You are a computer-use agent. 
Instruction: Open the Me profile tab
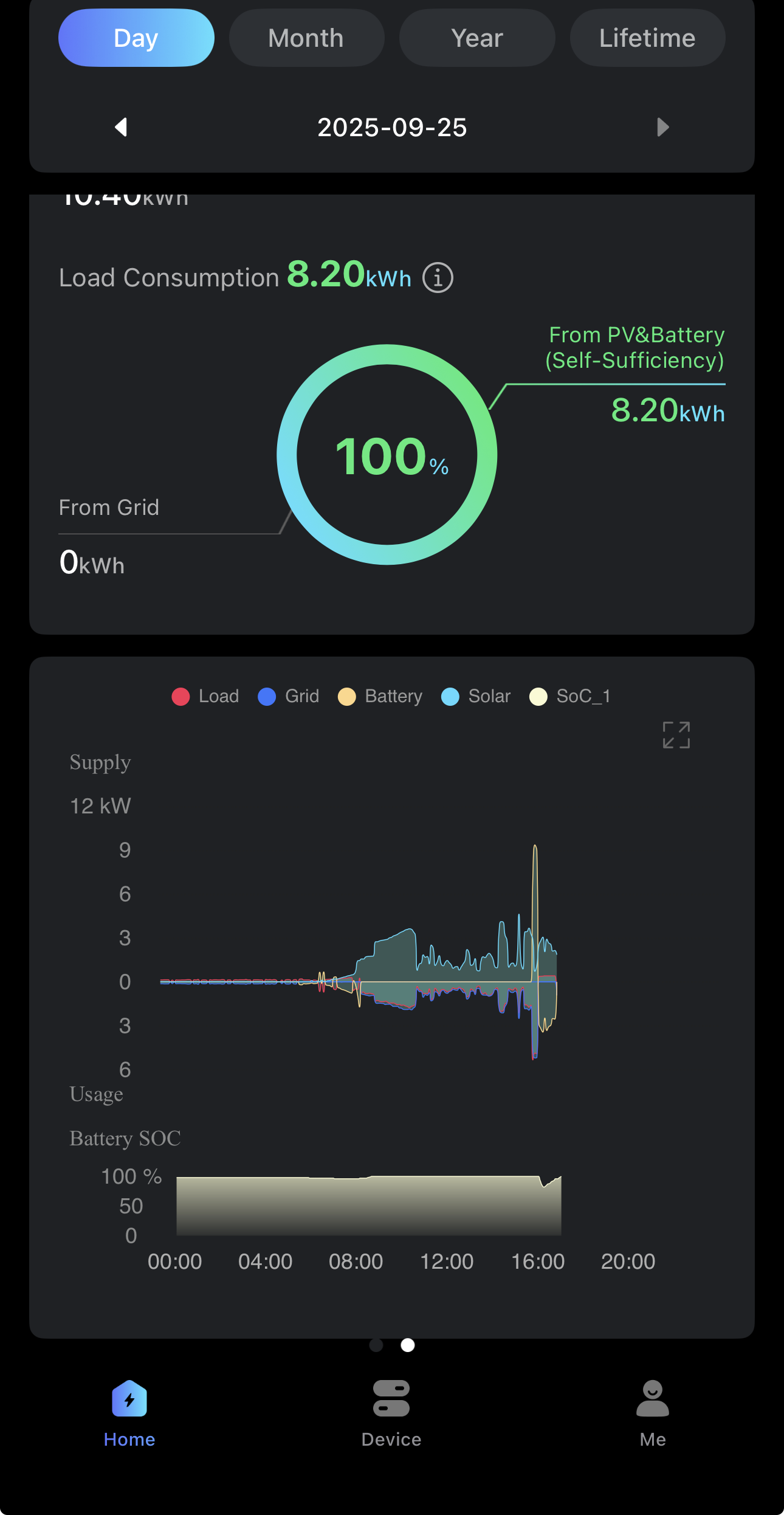pyautogui.click(x=653, y=1413)
